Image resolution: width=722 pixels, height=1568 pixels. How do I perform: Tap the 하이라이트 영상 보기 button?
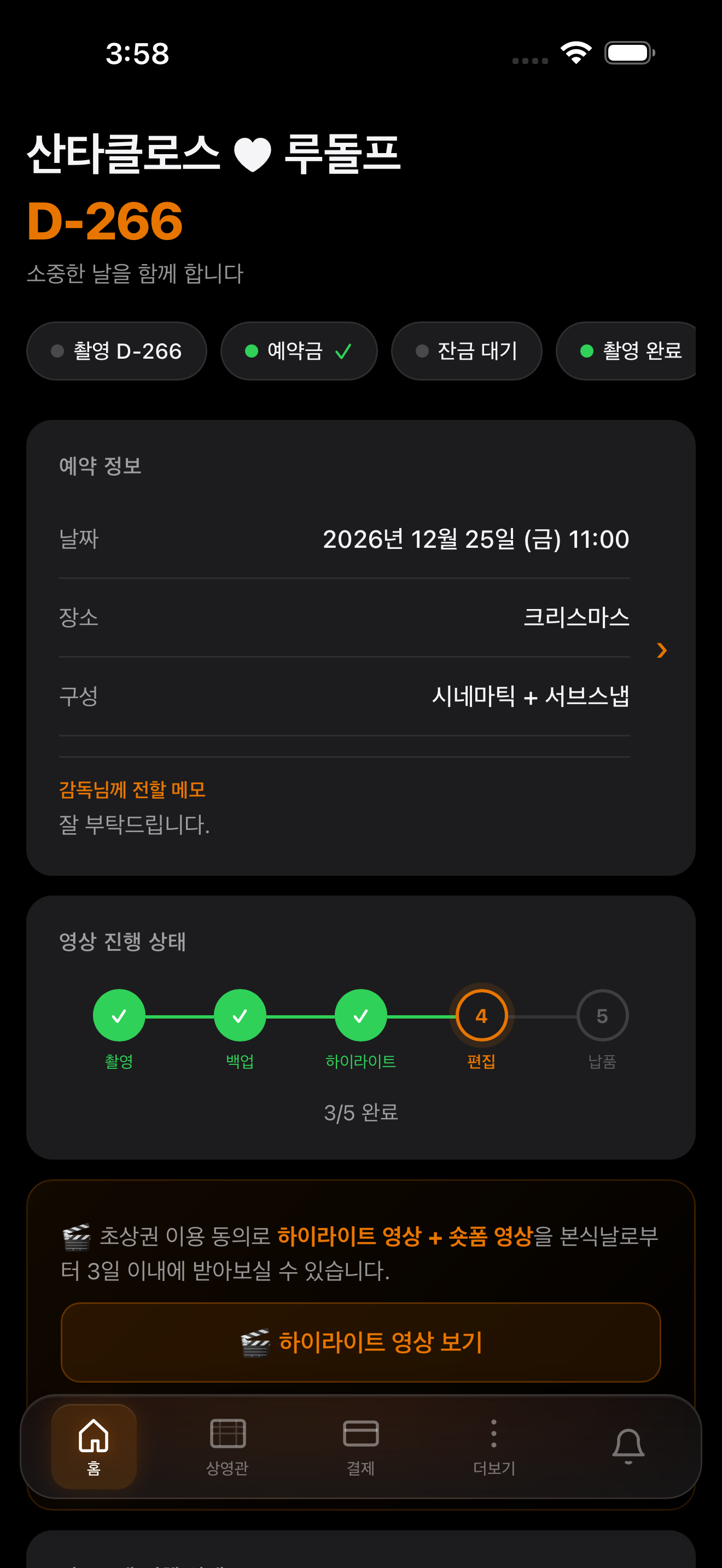pyautogui.click(x=360, y=1342)
